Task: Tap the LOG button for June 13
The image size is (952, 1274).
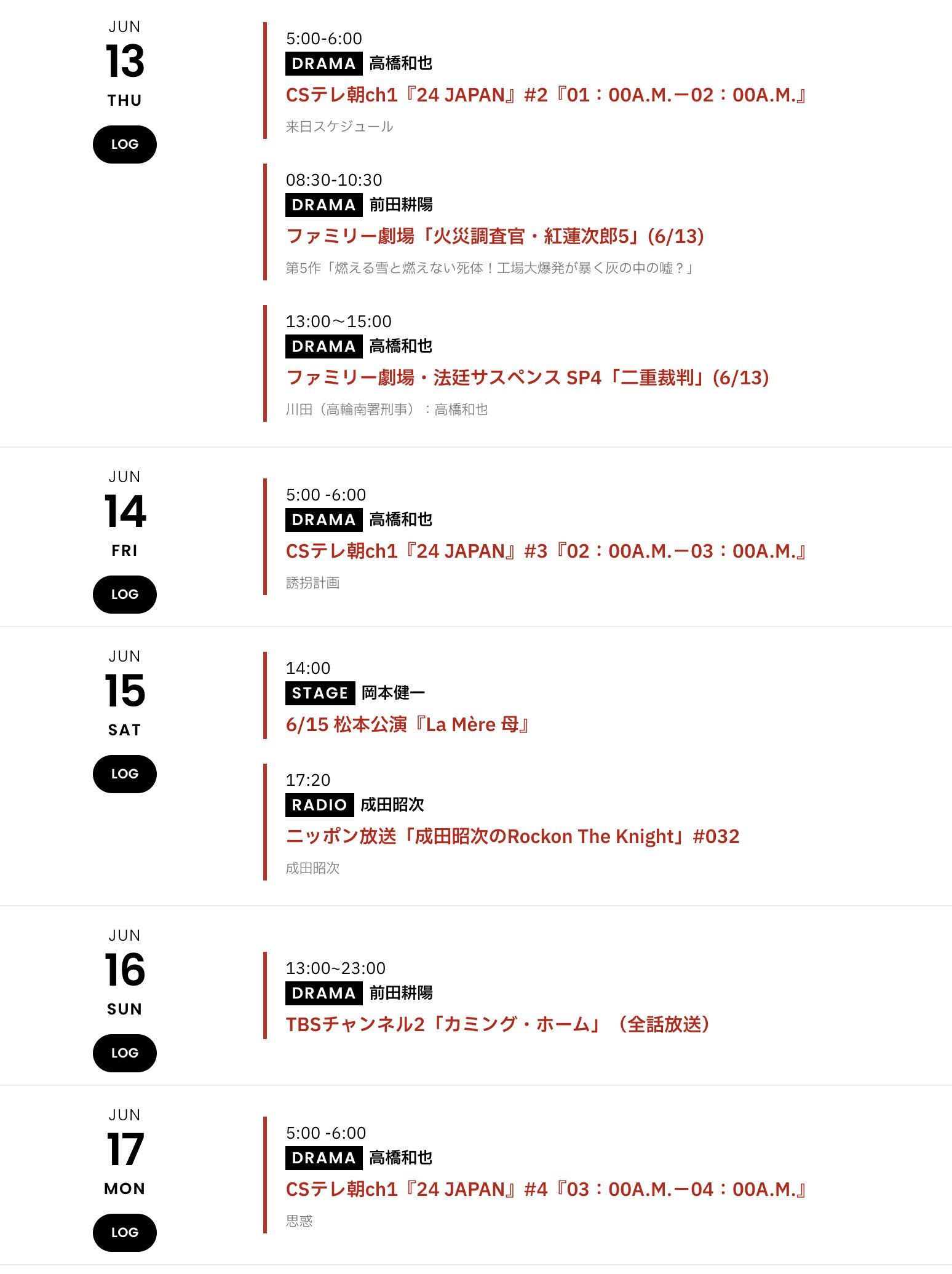Action: [124, 144]
